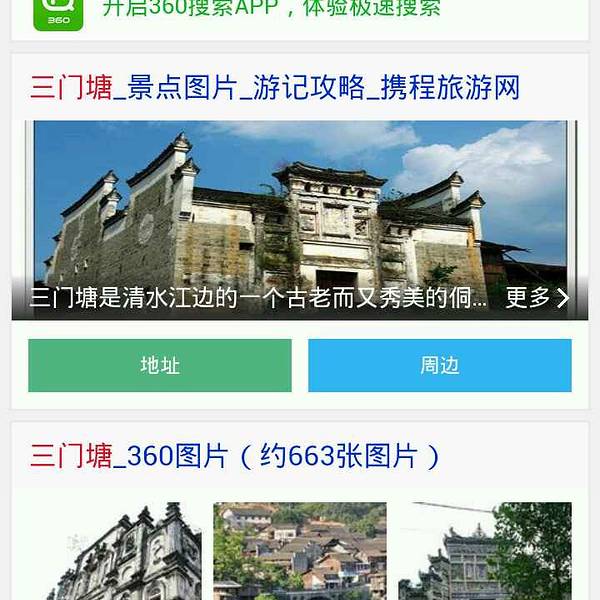Tap the blue 周边 button
Image resolution: width=600 pixels, height=600 pixels.
pos(440,365)
